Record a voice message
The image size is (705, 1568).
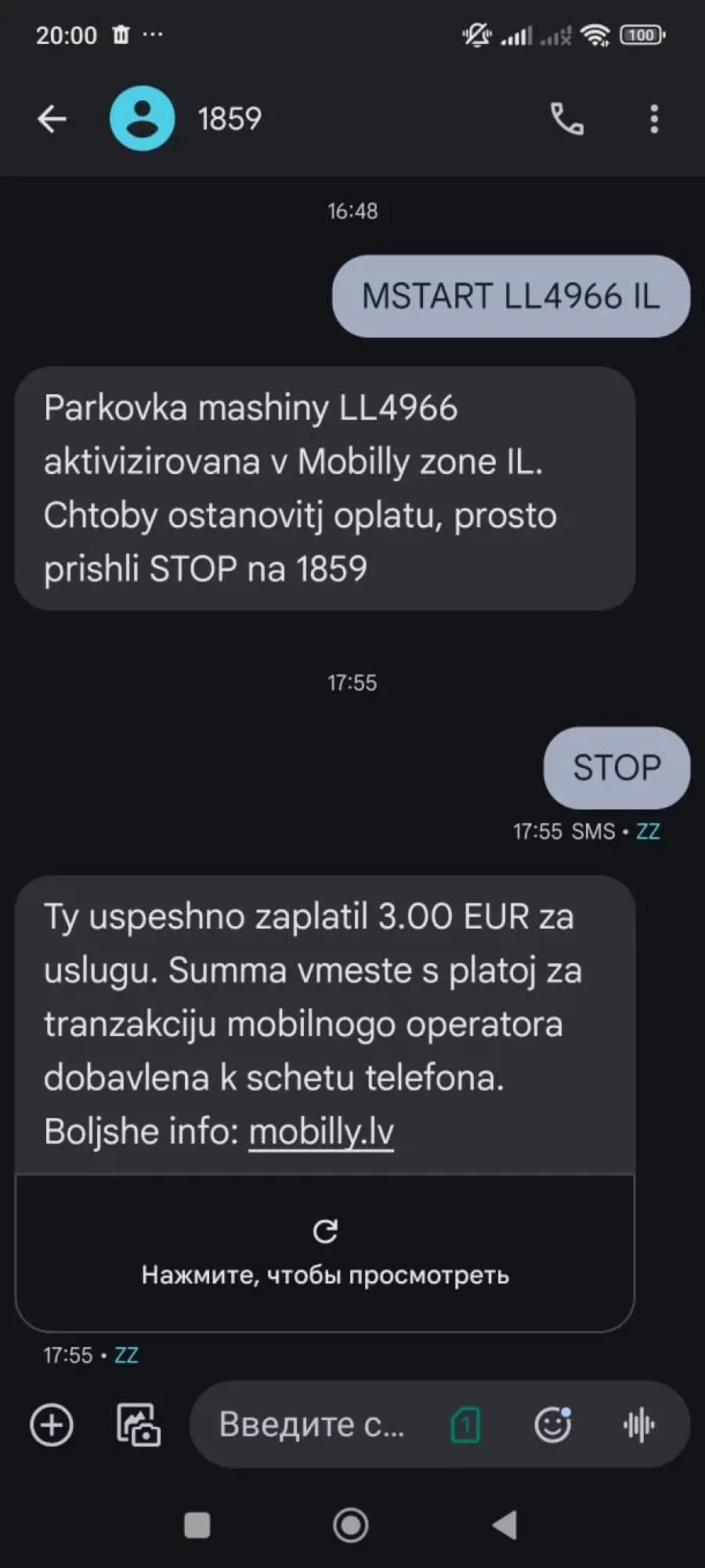(639, 1425)
